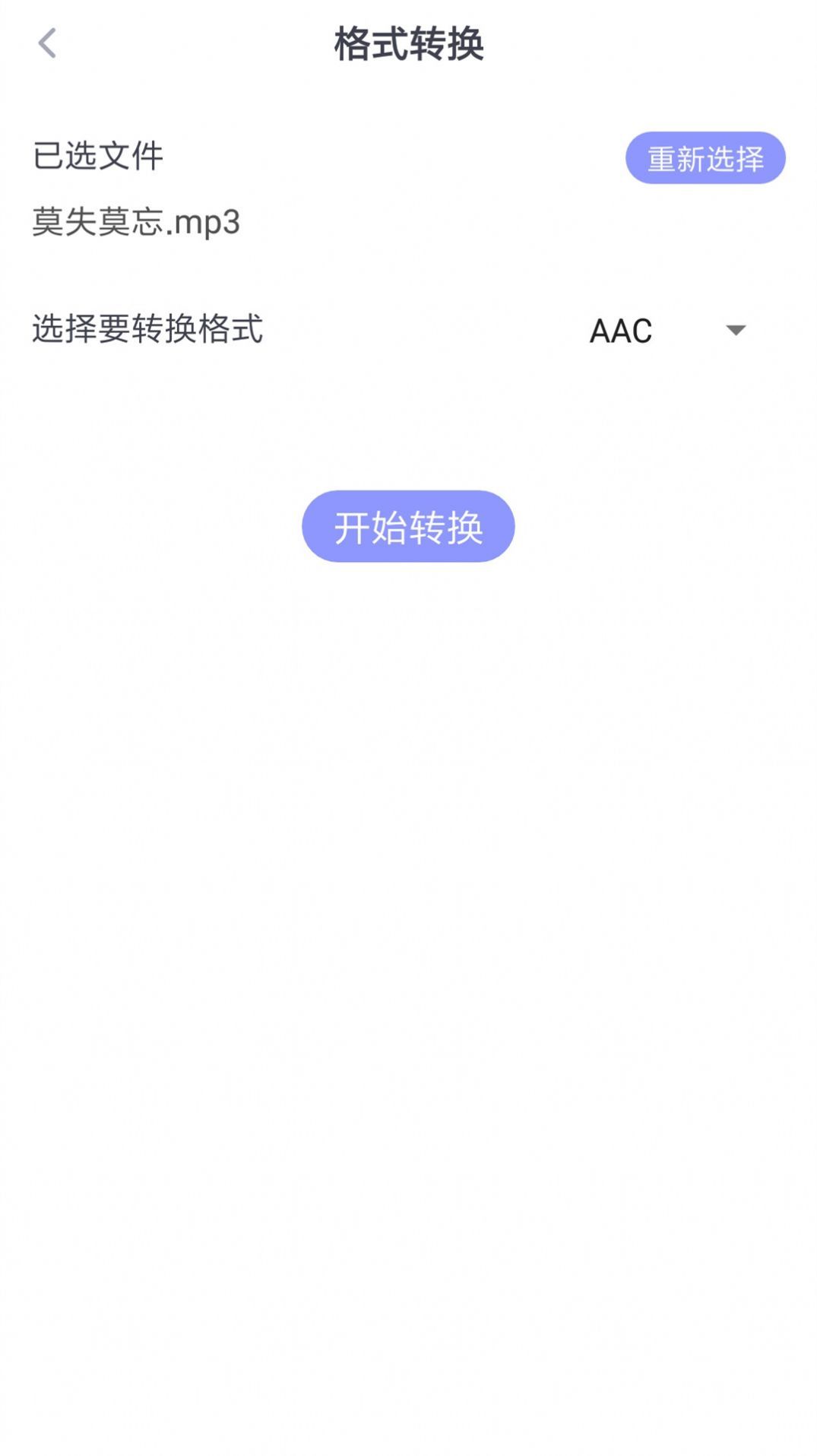Go back using the chevron icon
Image resolution: width=817 pixels, height=1456 pixels.
[48, 43]
